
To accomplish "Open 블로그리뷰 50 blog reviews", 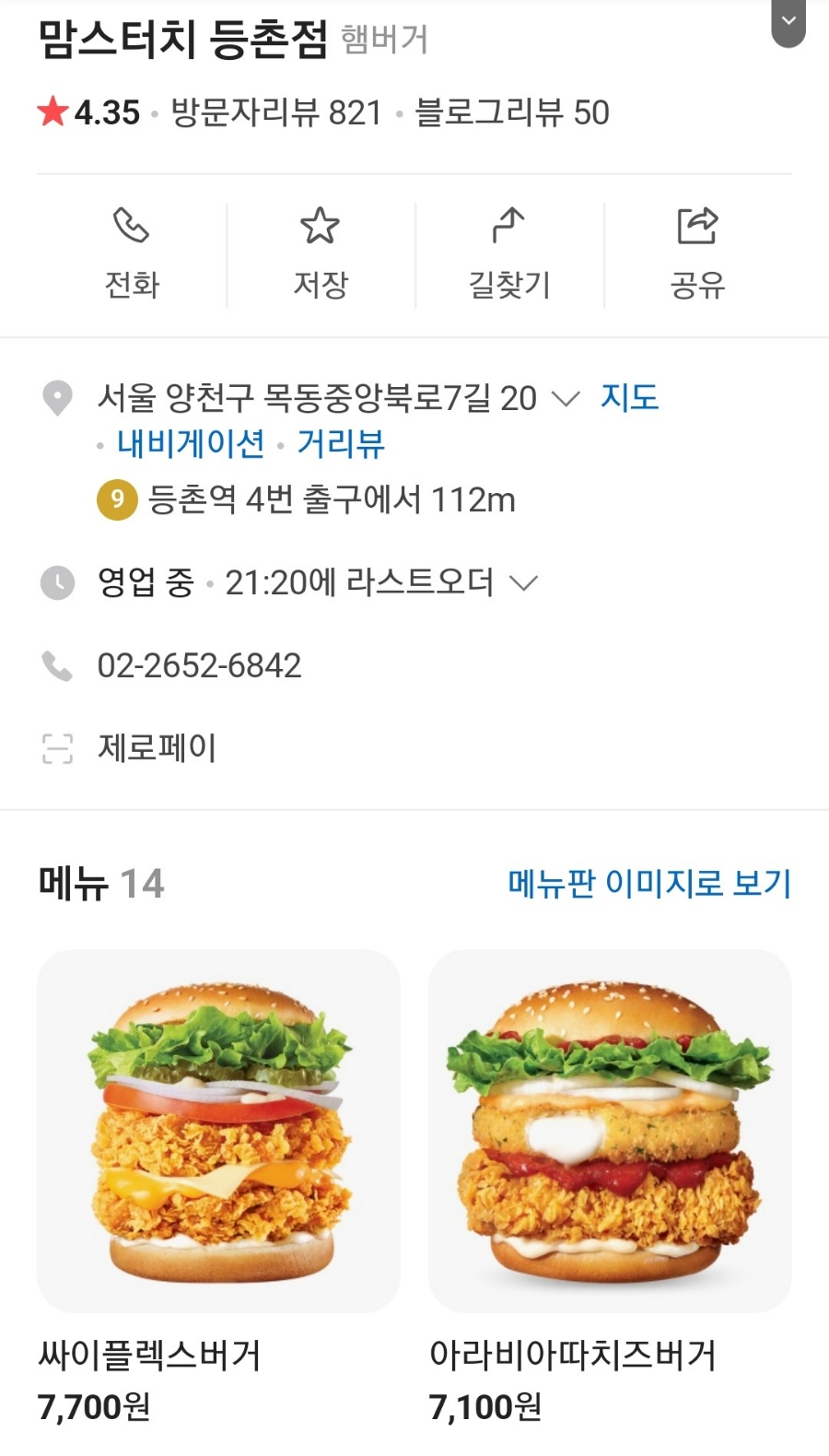I will [x=512, y=112].
